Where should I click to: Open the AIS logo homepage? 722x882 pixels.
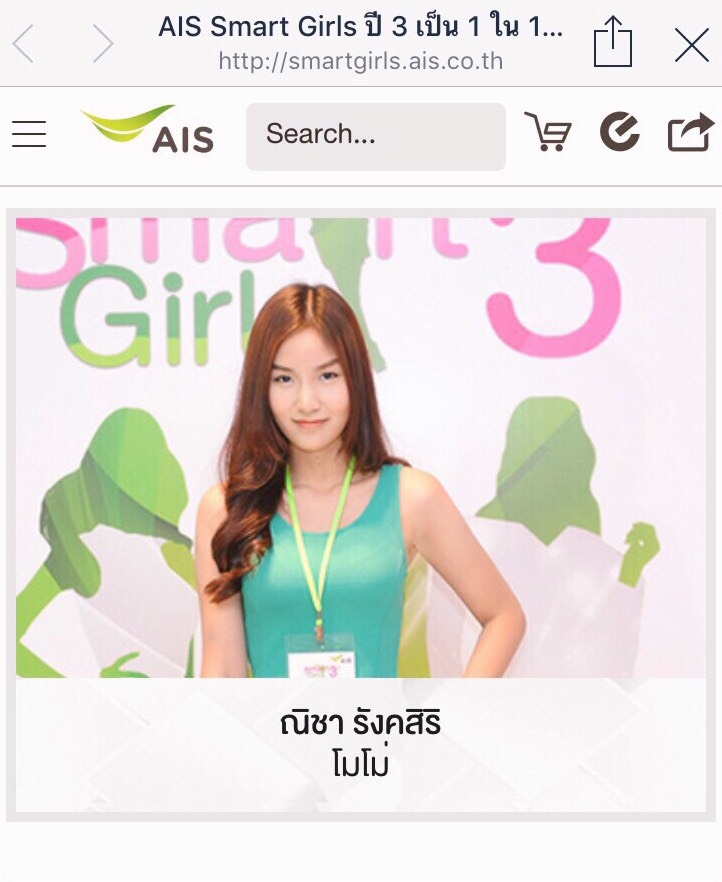[150, 130]
